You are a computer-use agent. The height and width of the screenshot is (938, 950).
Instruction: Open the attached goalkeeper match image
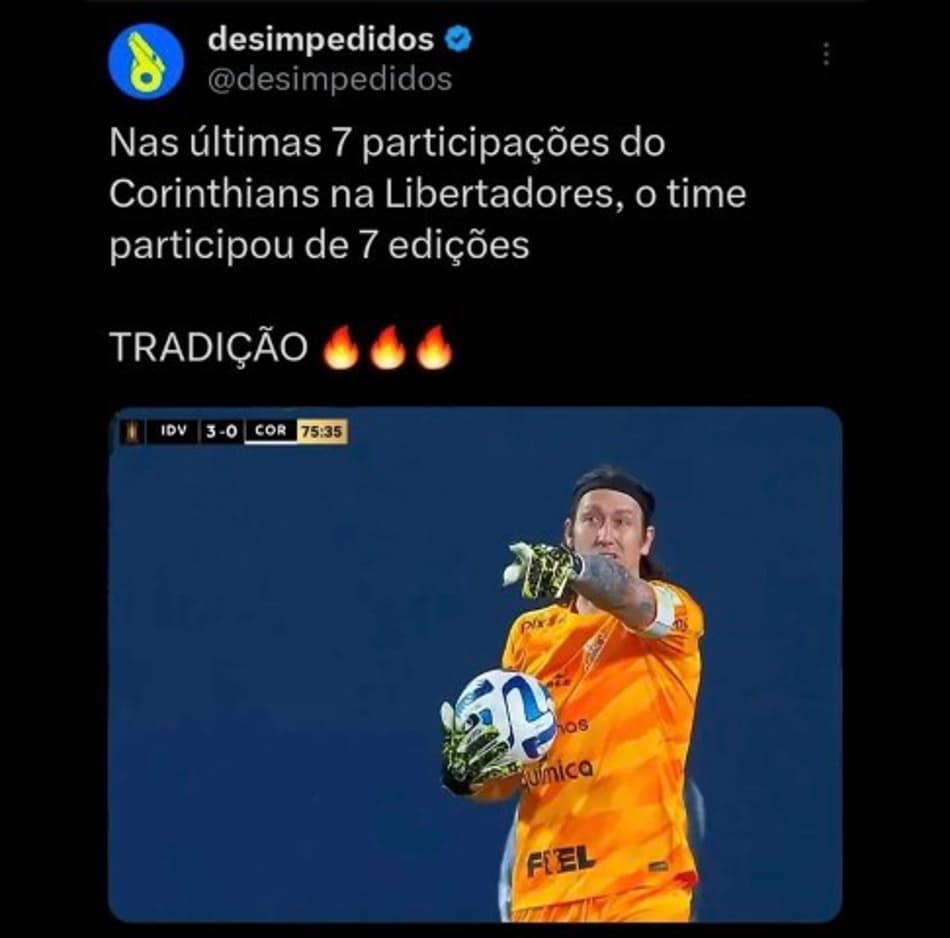[475, 663]
